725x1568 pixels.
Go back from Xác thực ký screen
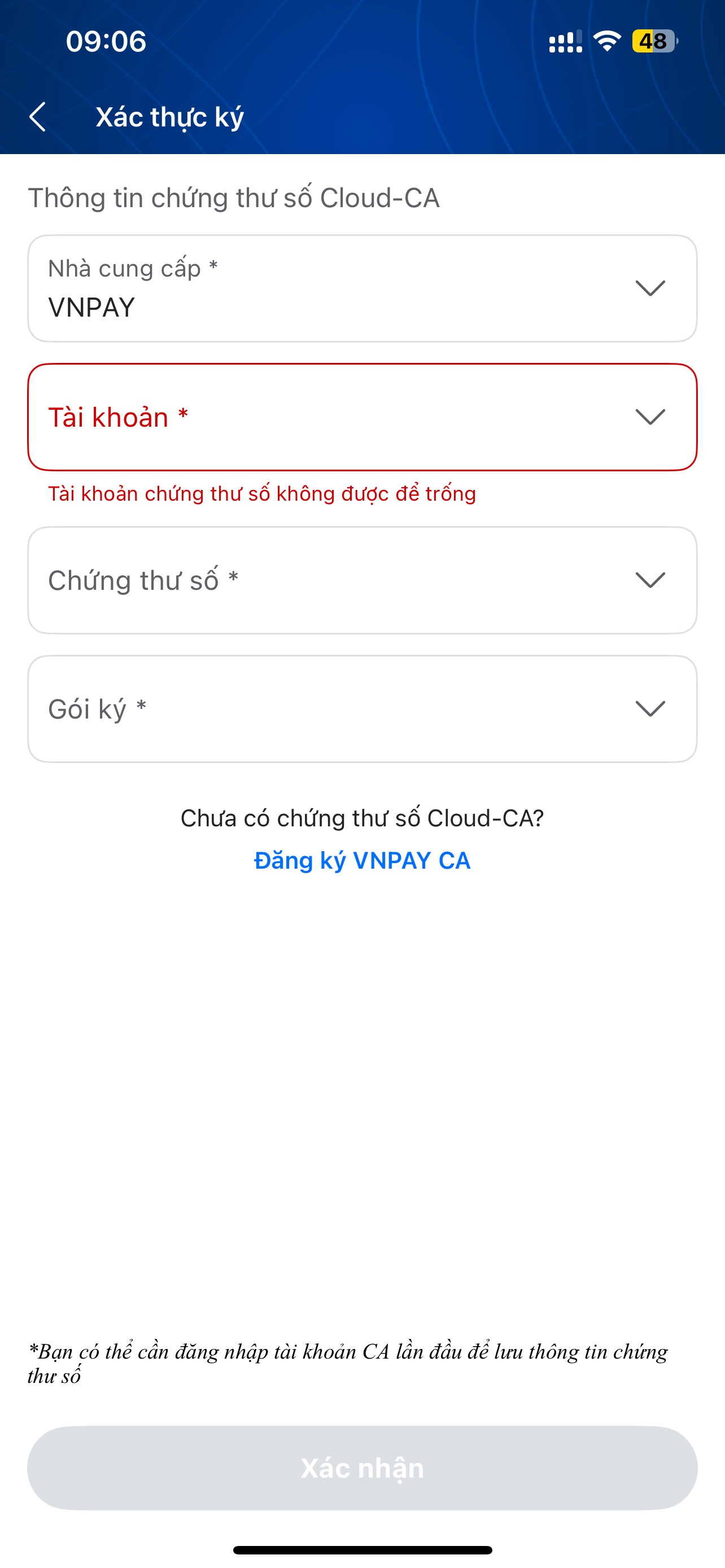click(38, 117)
